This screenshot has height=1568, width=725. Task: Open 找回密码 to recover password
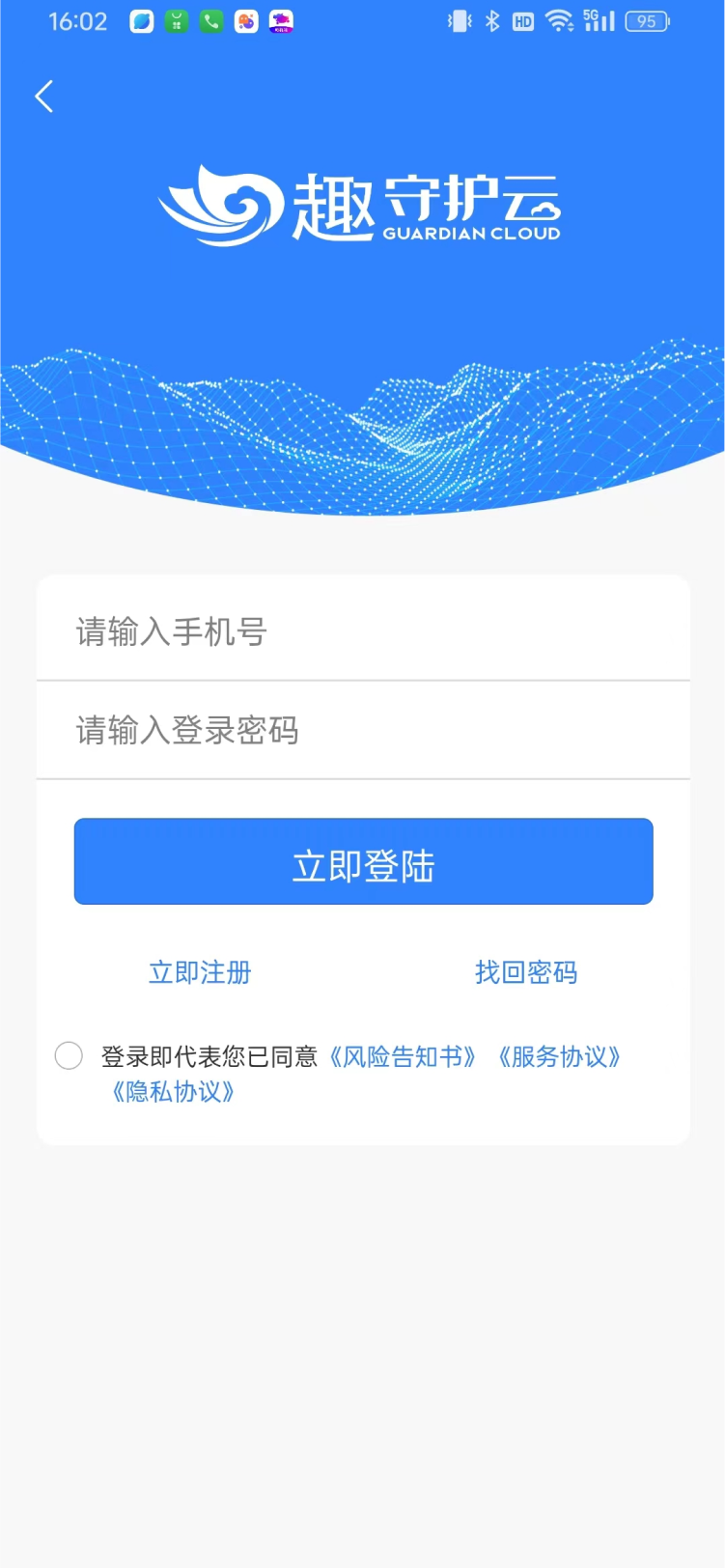pos(526,972)
